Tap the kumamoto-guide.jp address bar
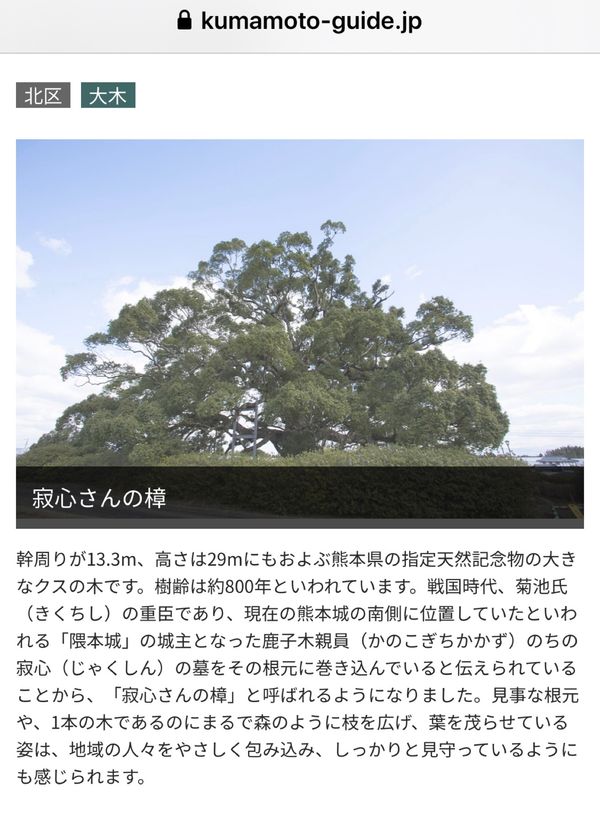This screenshot has width=600, height=824. click(x=299, y=22)
